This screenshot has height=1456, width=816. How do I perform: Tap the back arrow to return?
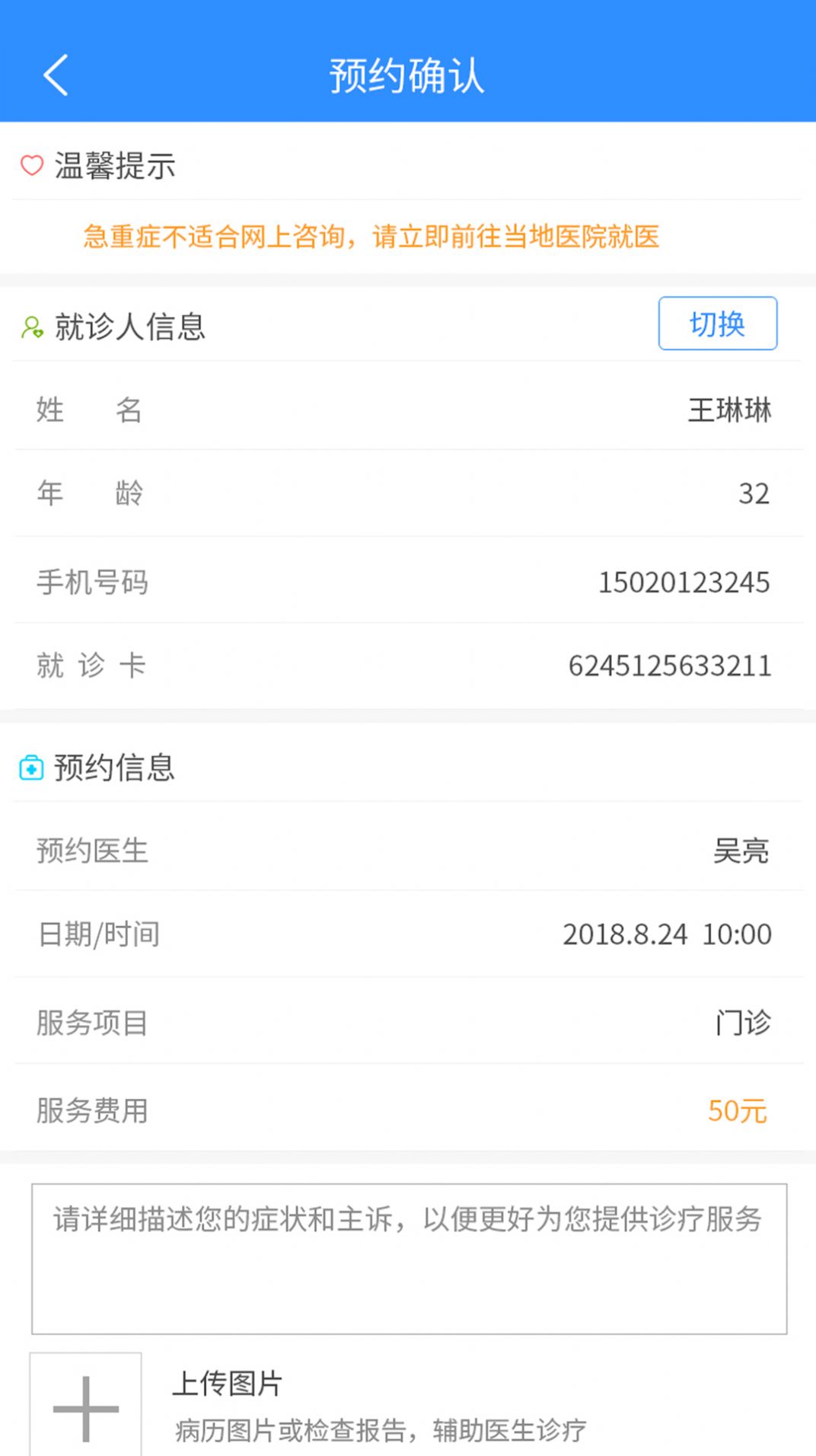point(54,75)
